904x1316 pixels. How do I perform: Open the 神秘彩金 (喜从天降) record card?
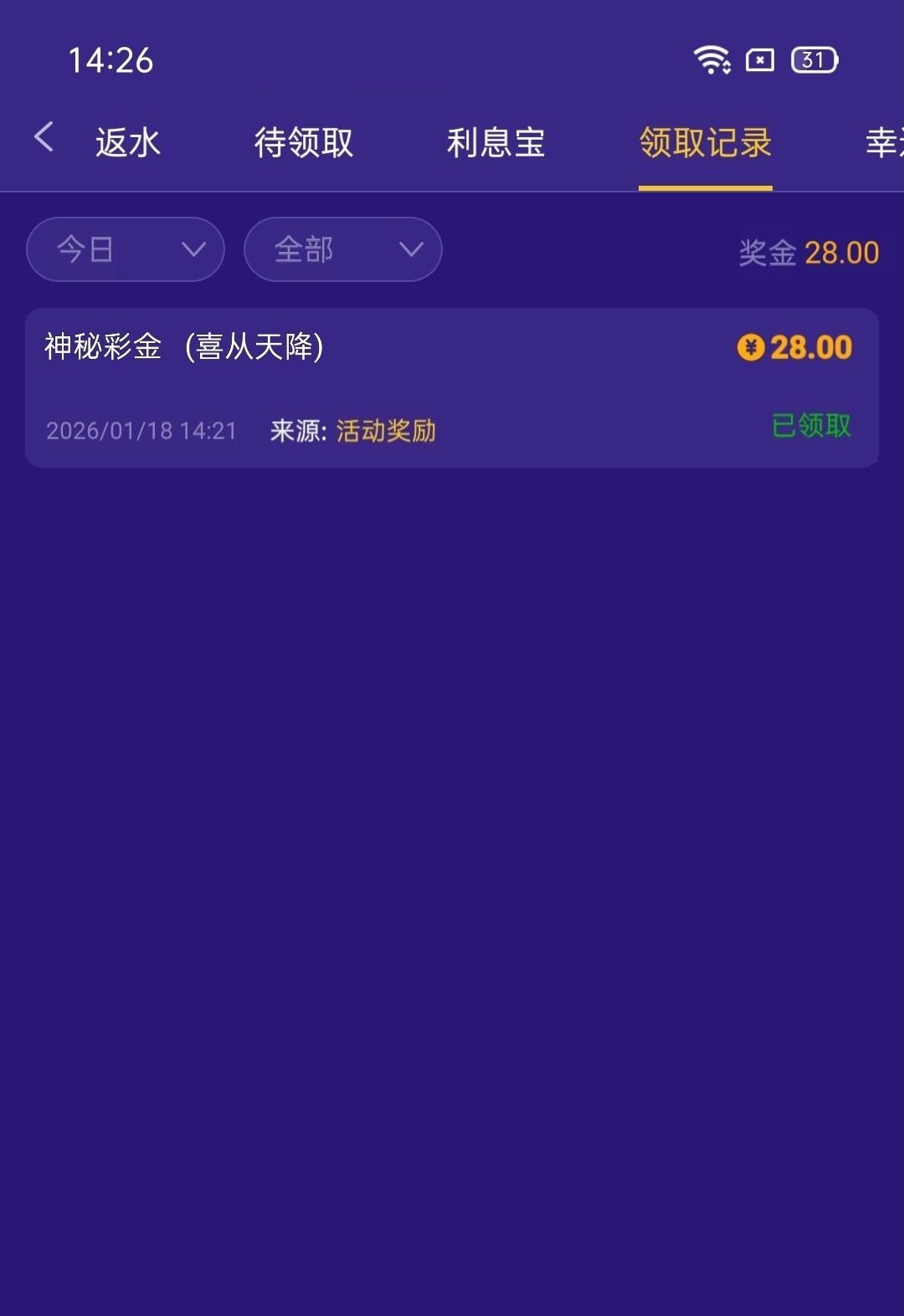451,387
